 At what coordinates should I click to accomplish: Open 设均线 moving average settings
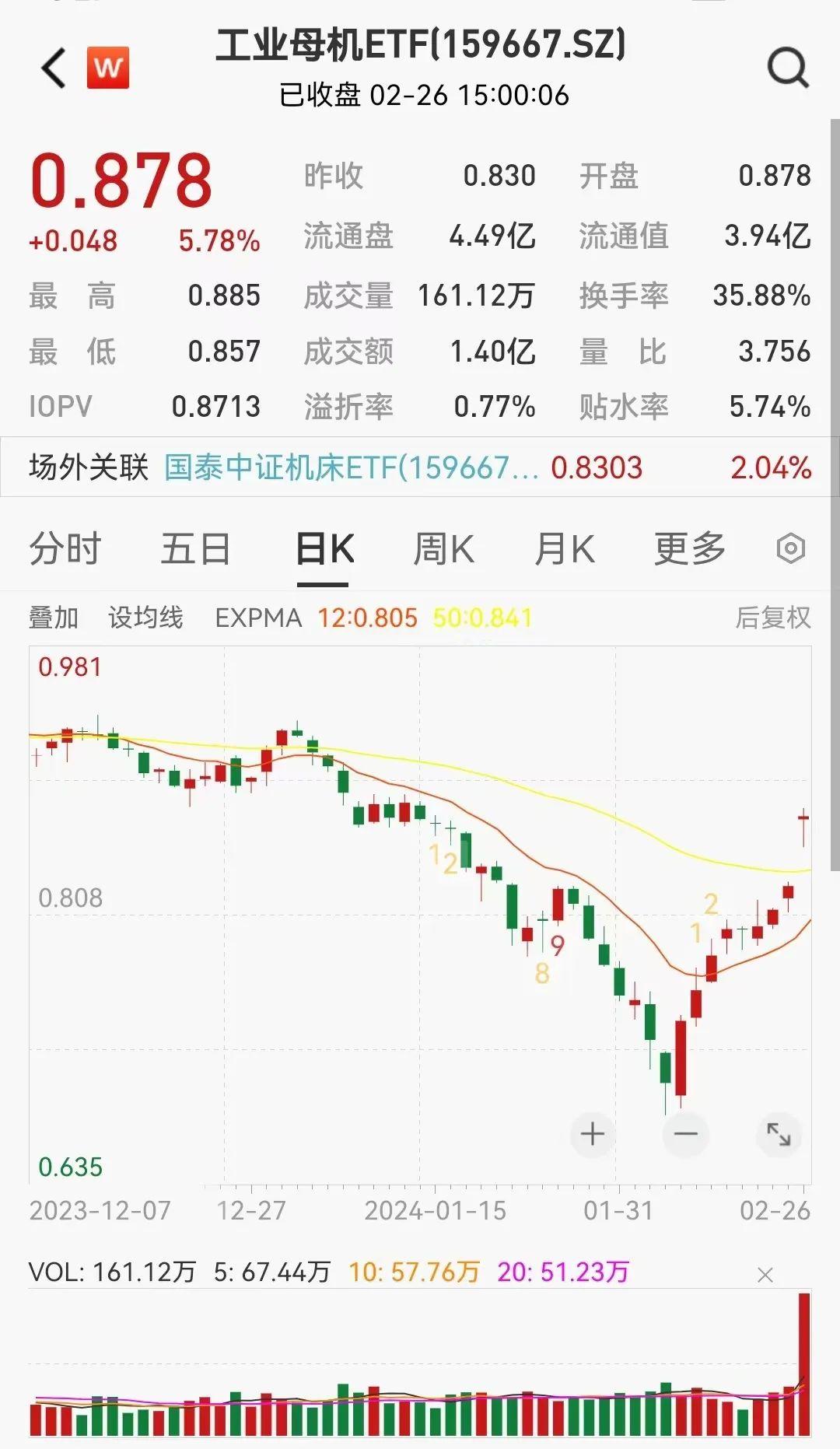[145, 618]
